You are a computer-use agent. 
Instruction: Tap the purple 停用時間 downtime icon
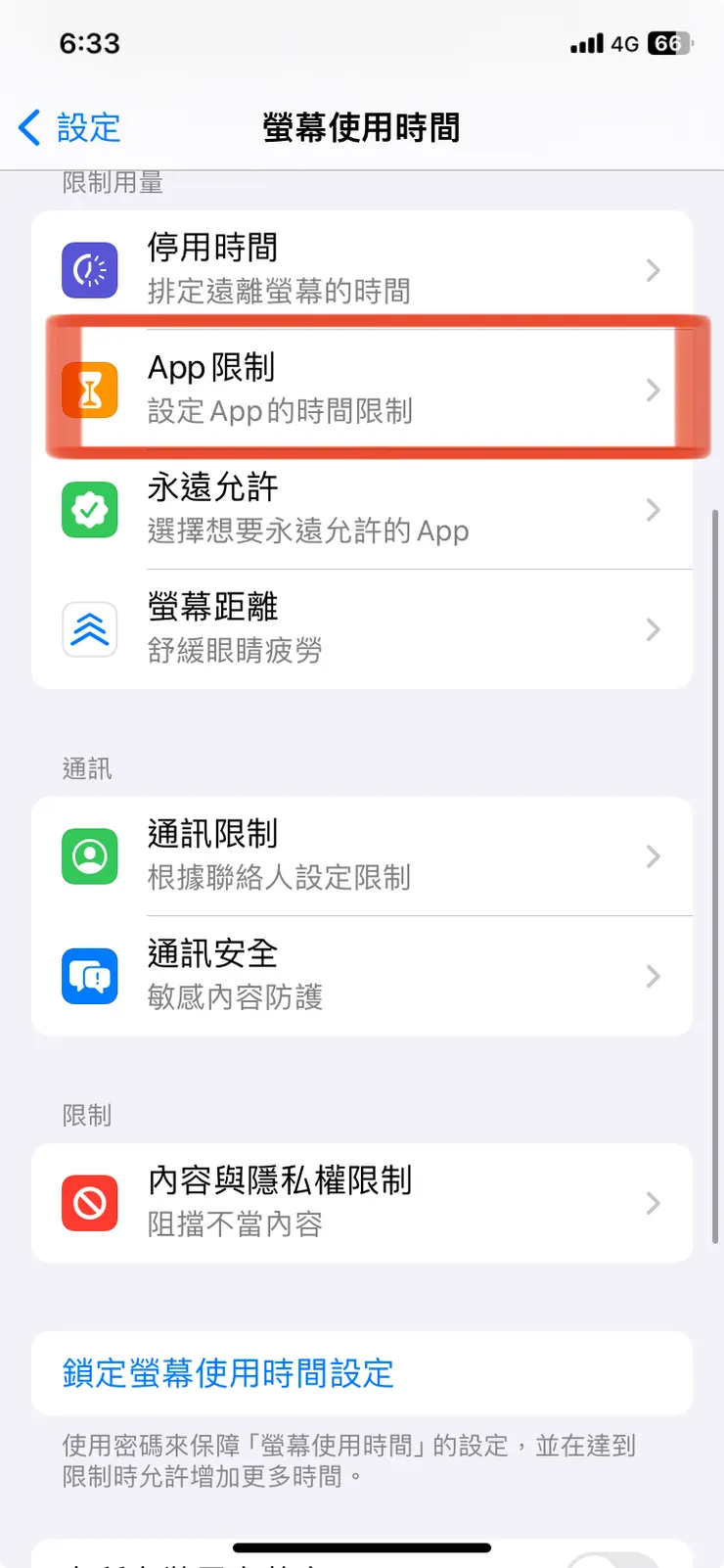click(89, 269)
